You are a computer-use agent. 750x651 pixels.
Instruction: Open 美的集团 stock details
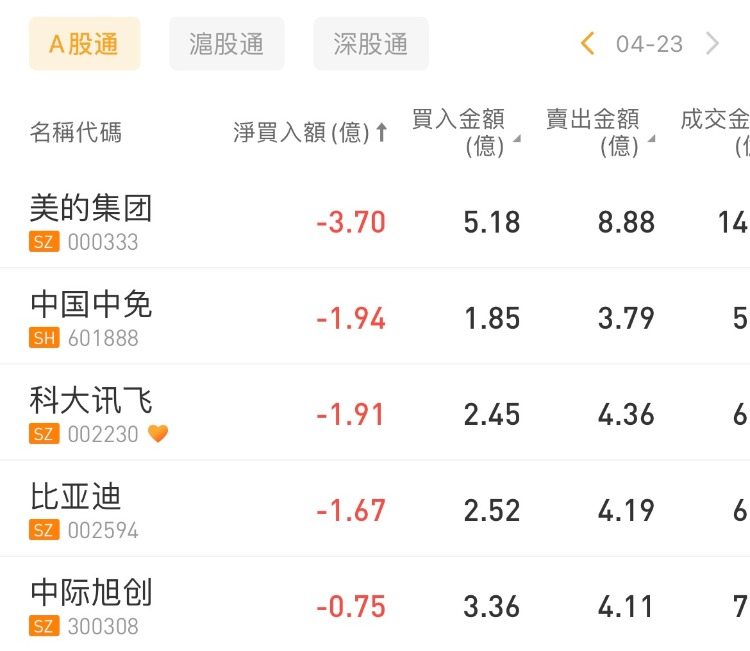point(92,221)
